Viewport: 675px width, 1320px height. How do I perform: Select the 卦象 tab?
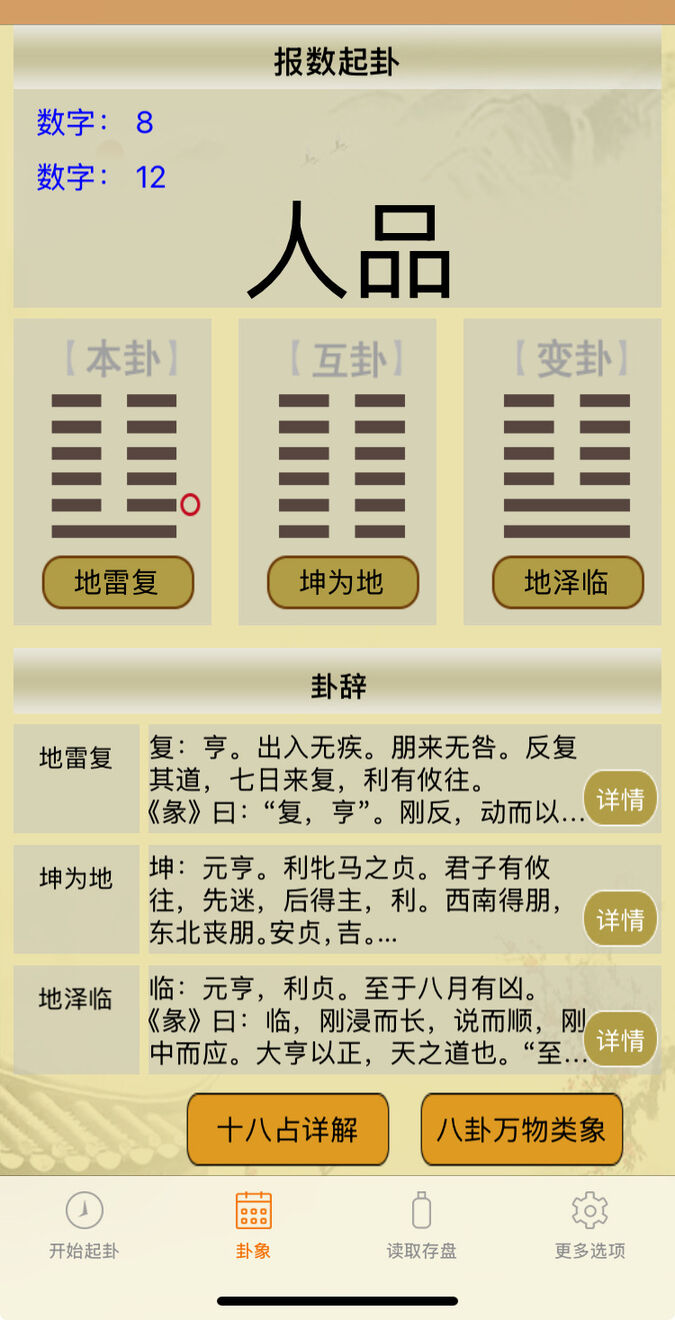253,1226
